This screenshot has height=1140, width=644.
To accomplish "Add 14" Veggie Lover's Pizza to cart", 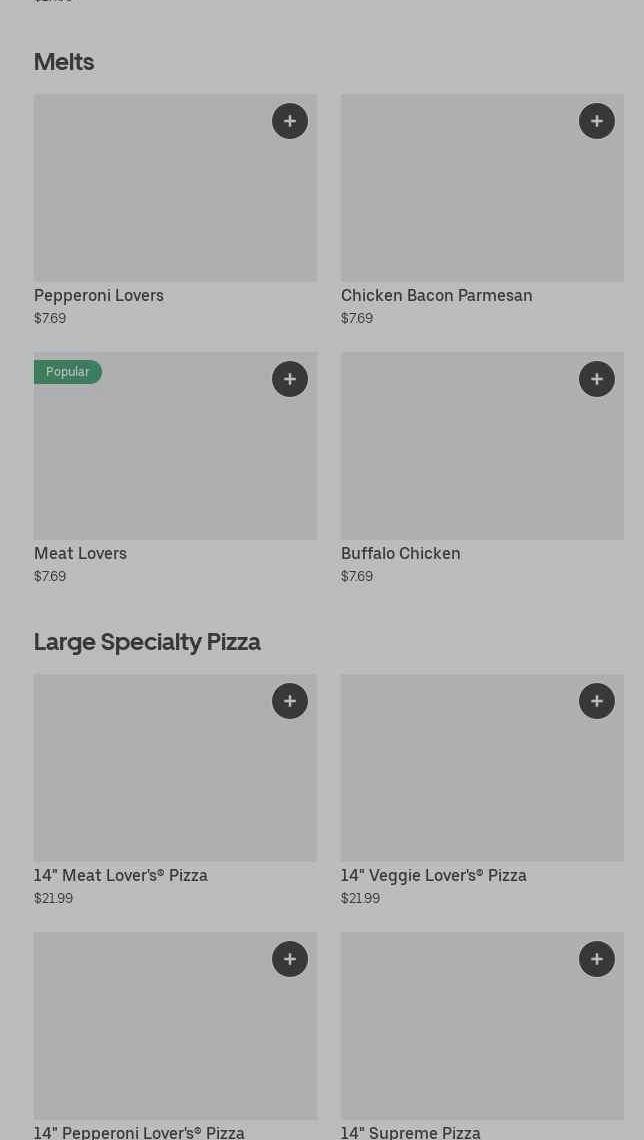I will click(597, 701).
